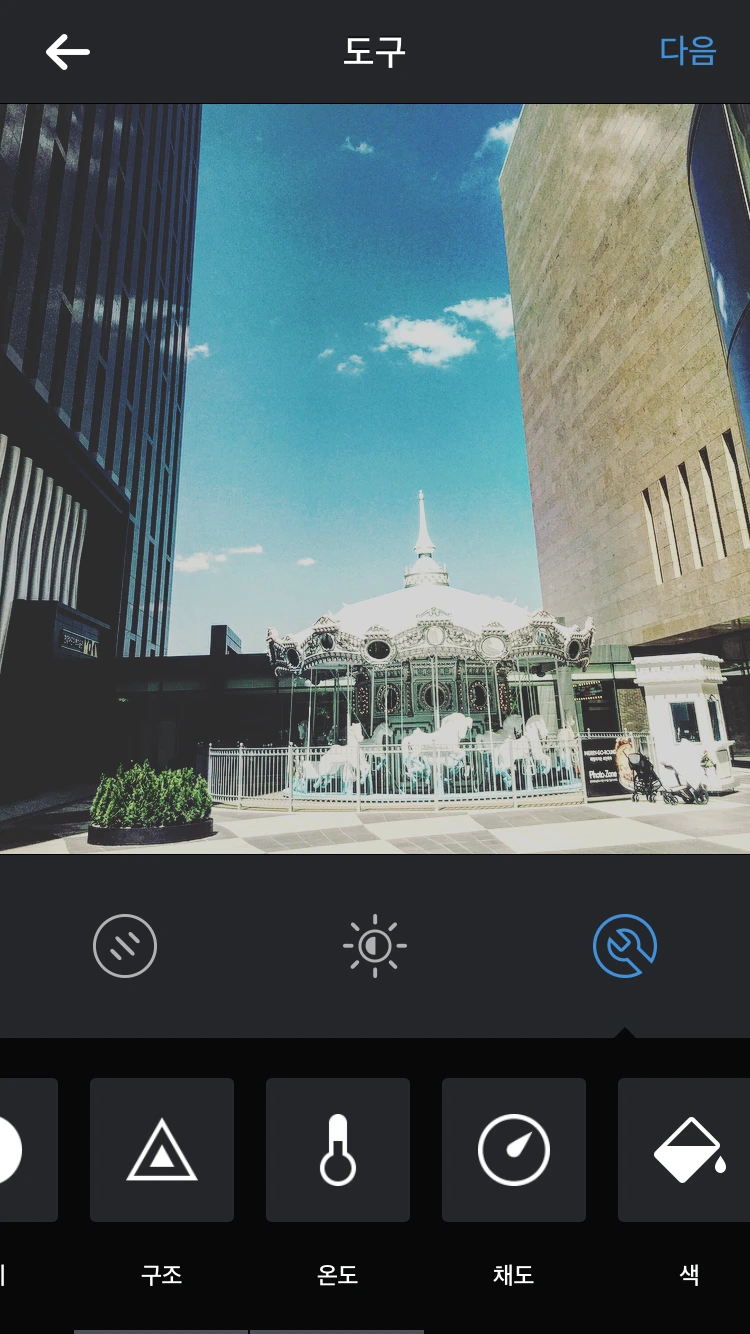Open the 온도 temperature tool
The width and height of the screenshot is (750, 1334).
tap(338, 1150)
